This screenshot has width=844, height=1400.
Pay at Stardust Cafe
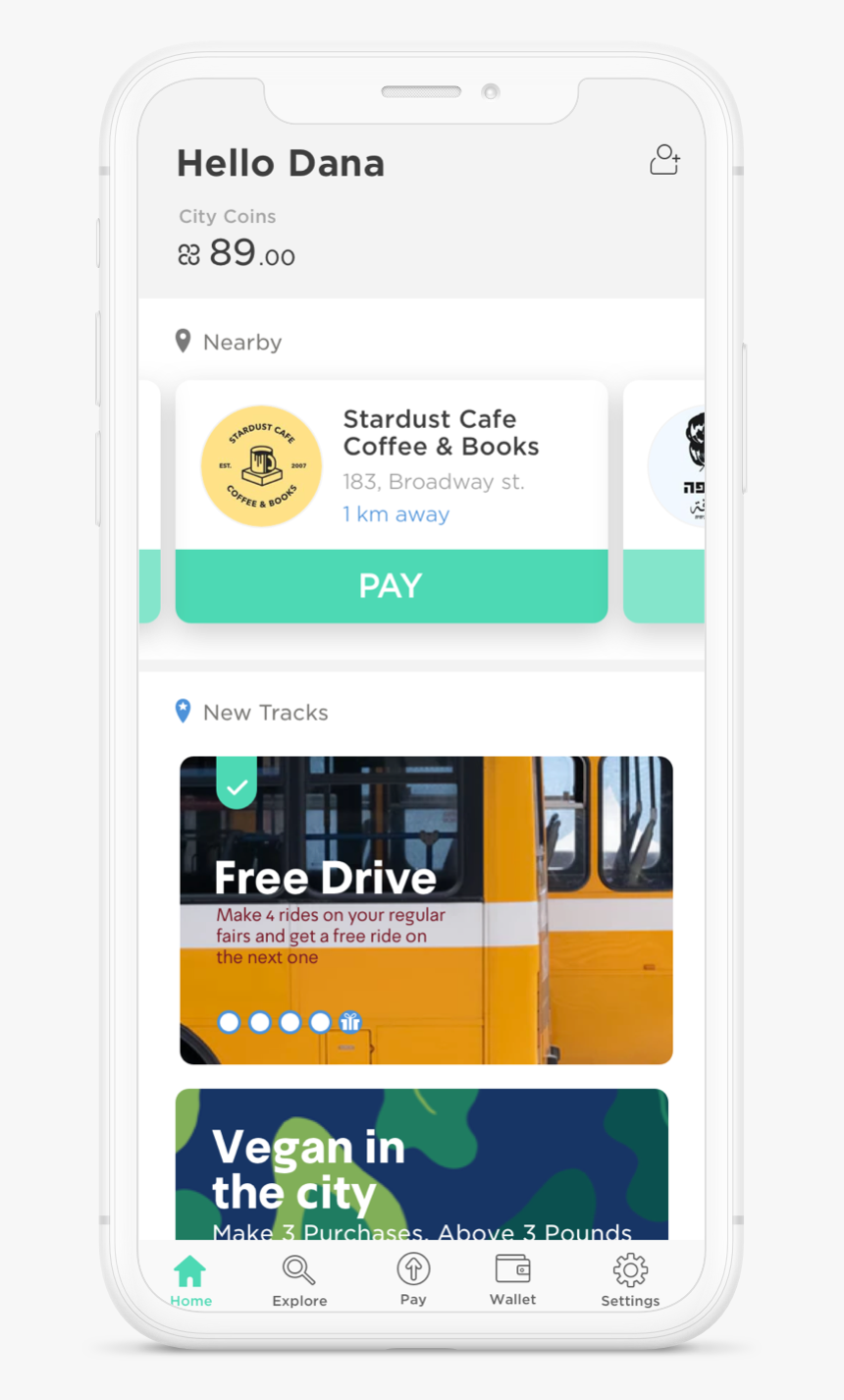point(391,586)
